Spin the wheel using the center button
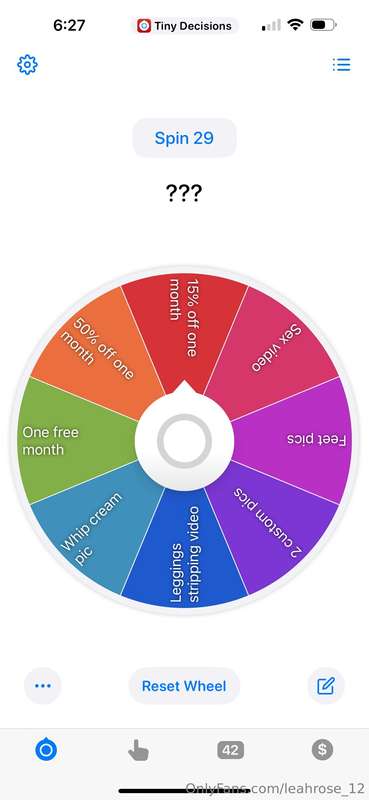 click(x=184, y=441)
